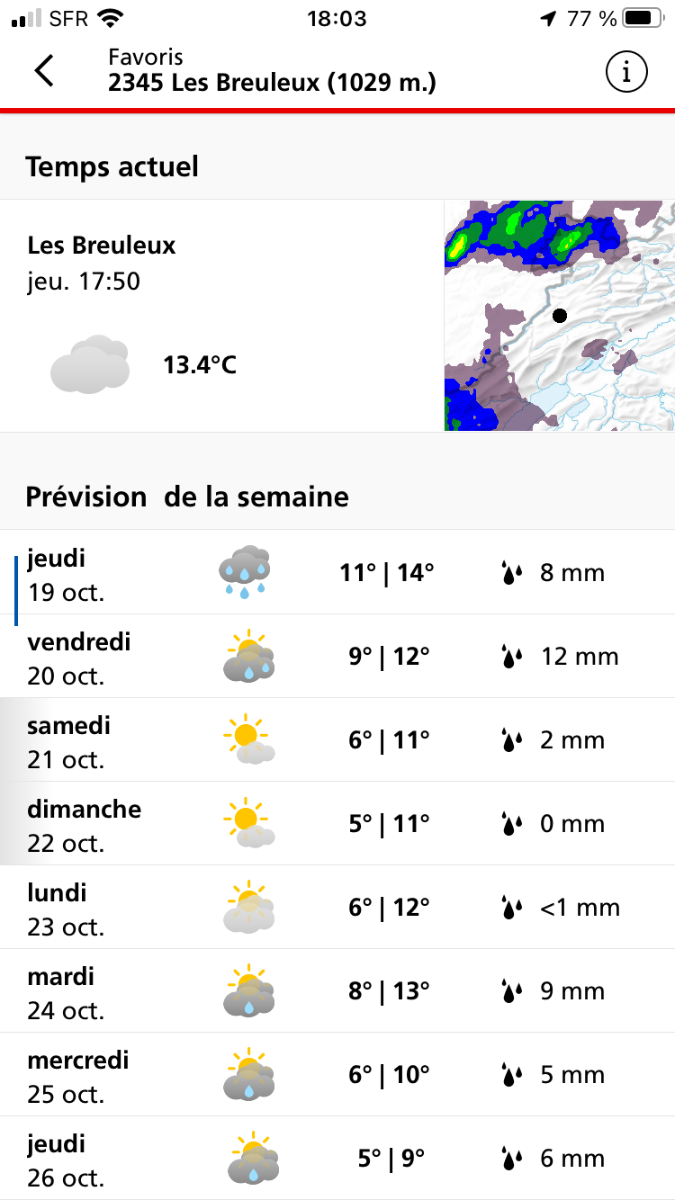The width and height of the screenshot is (675, 1200).
Task: Tap the dimanche 22 oct. forecast
Action: coord(337,825)
